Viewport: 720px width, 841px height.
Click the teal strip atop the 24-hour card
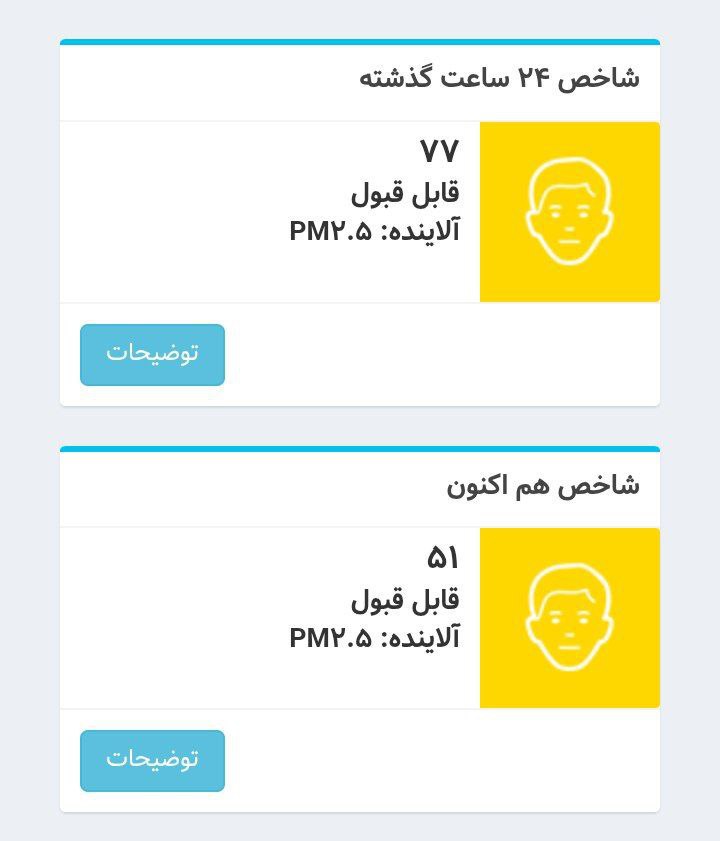(x=360, y=42)
